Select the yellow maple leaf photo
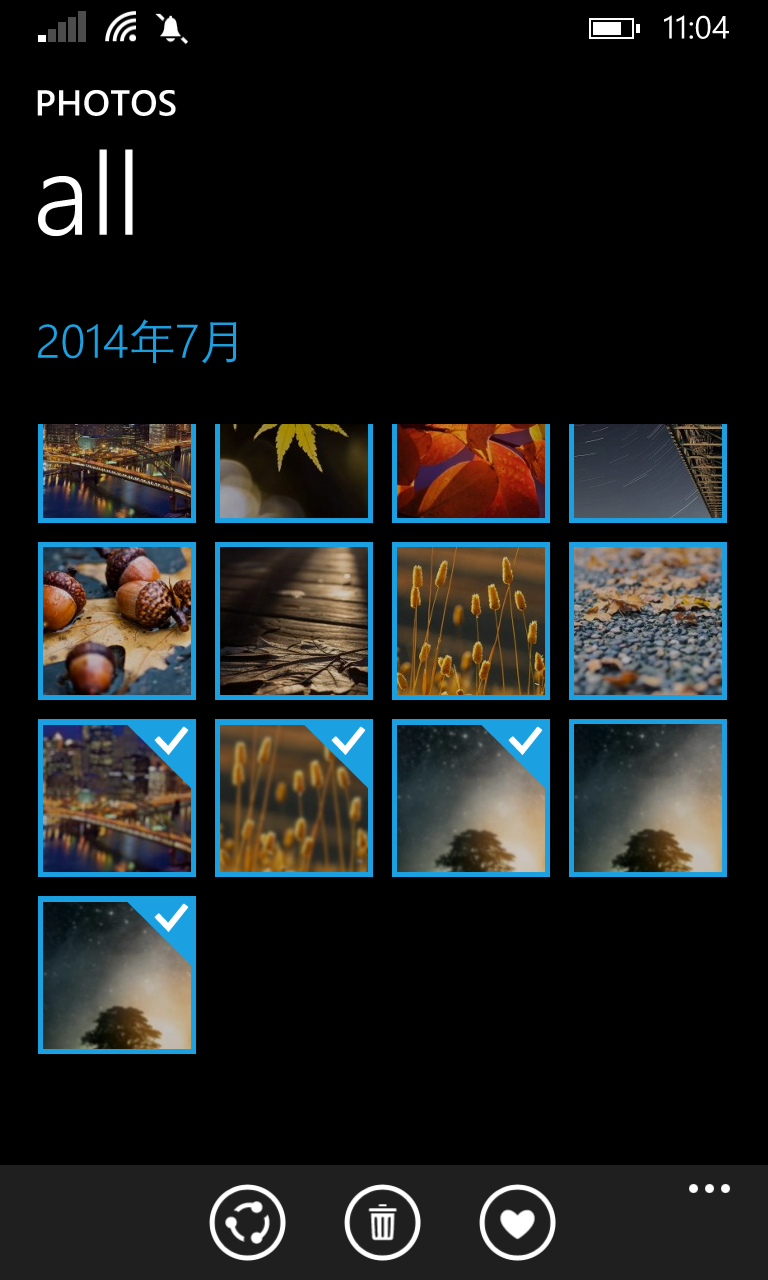 click(294, 473)
